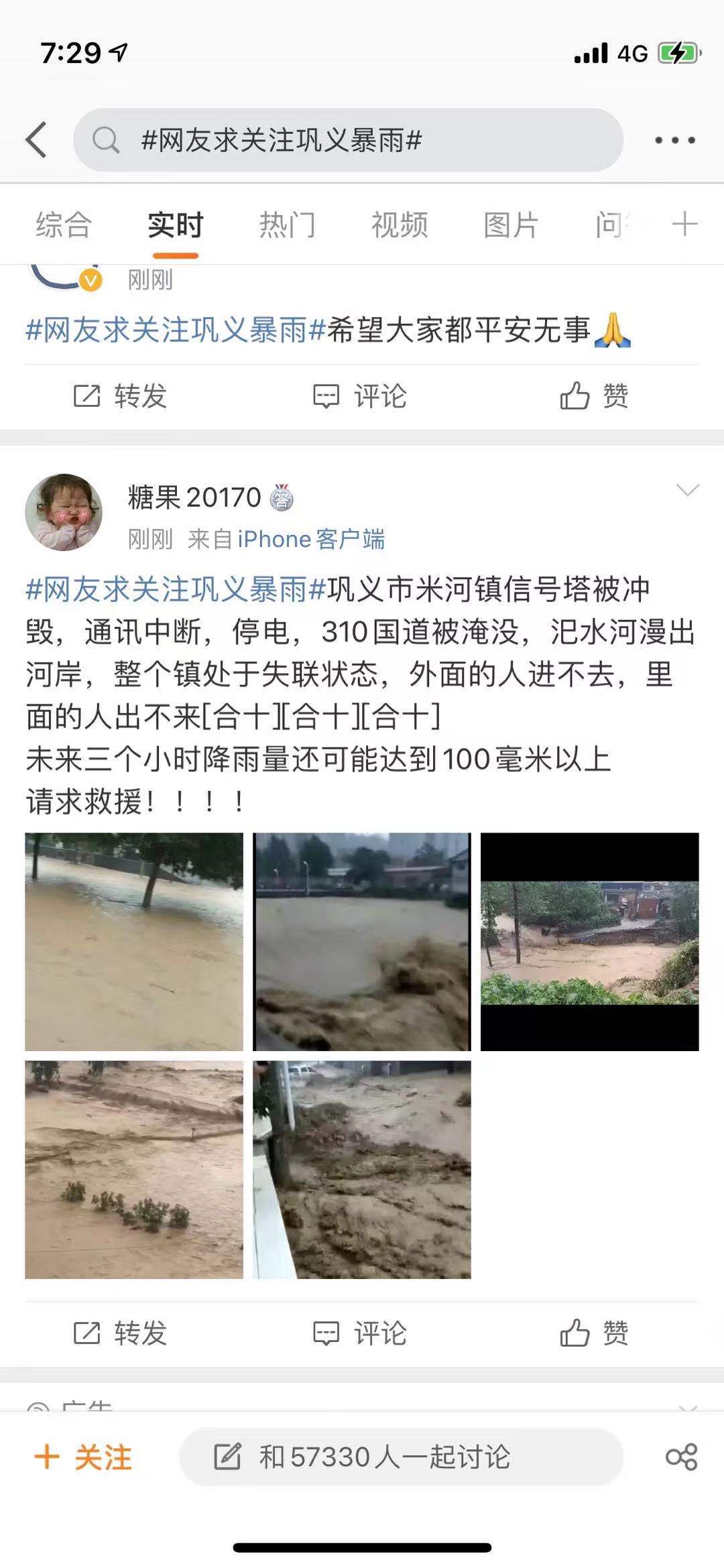Switch to the 视频 tab
724x1568 pixels.
tap(400, 225)
